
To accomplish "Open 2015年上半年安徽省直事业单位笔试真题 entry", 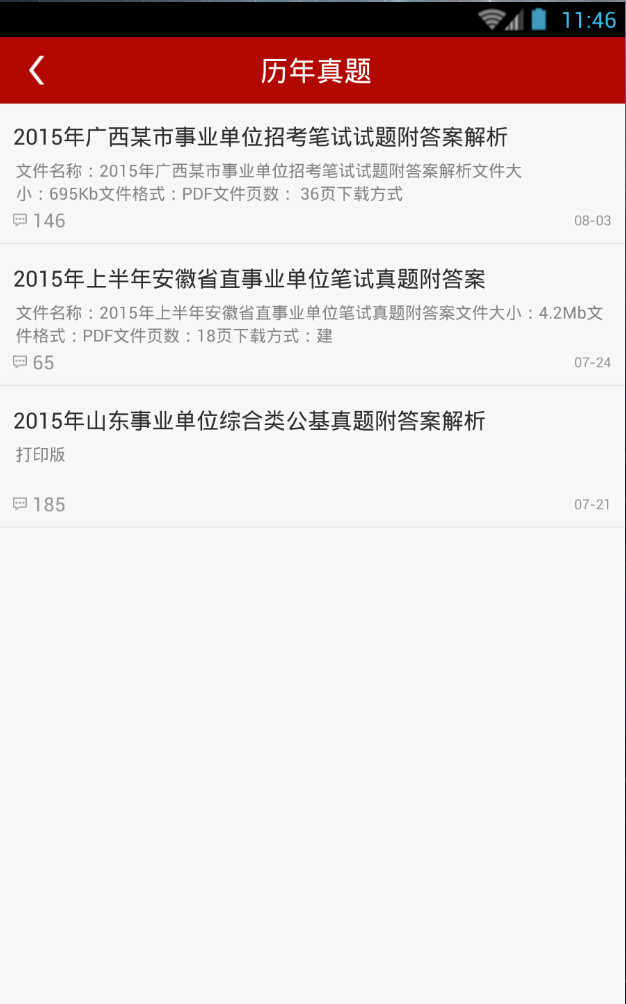I will click(249, 279).
